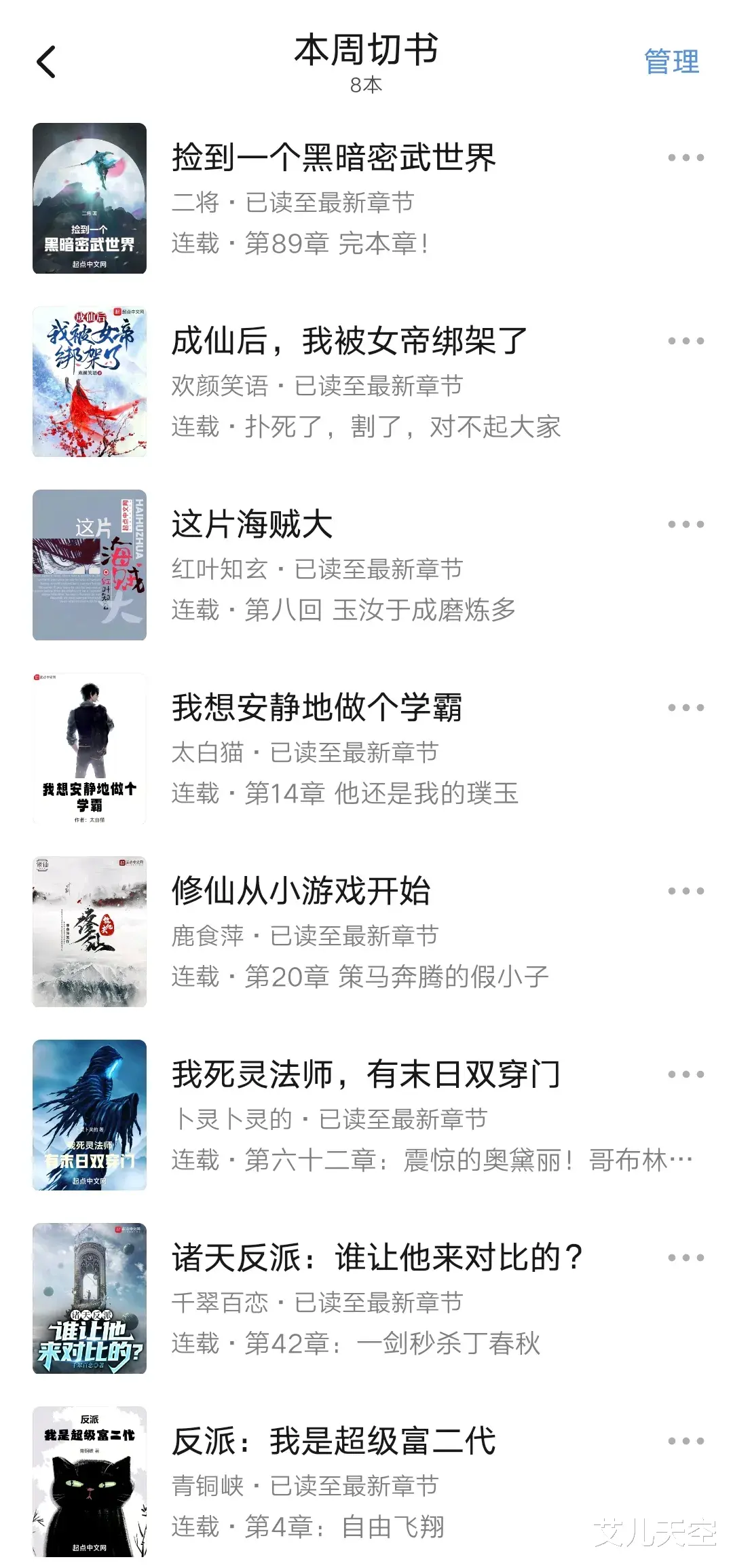Go back from 本周切书 page
Screen dimensions: 733x1568
(46, 62)
